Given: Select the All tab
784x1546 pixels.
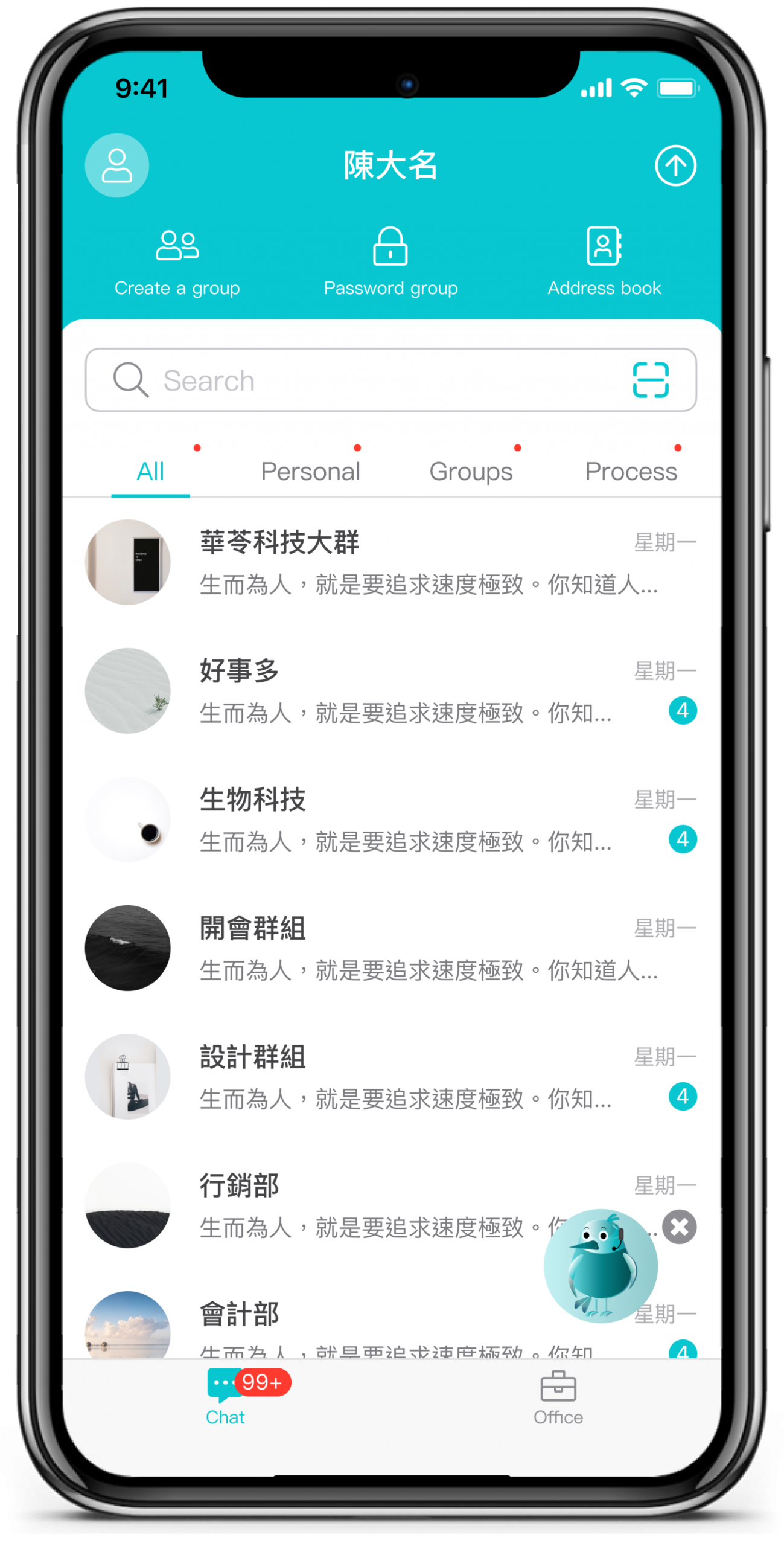Looking at the screenshot, I should (150, 472).
